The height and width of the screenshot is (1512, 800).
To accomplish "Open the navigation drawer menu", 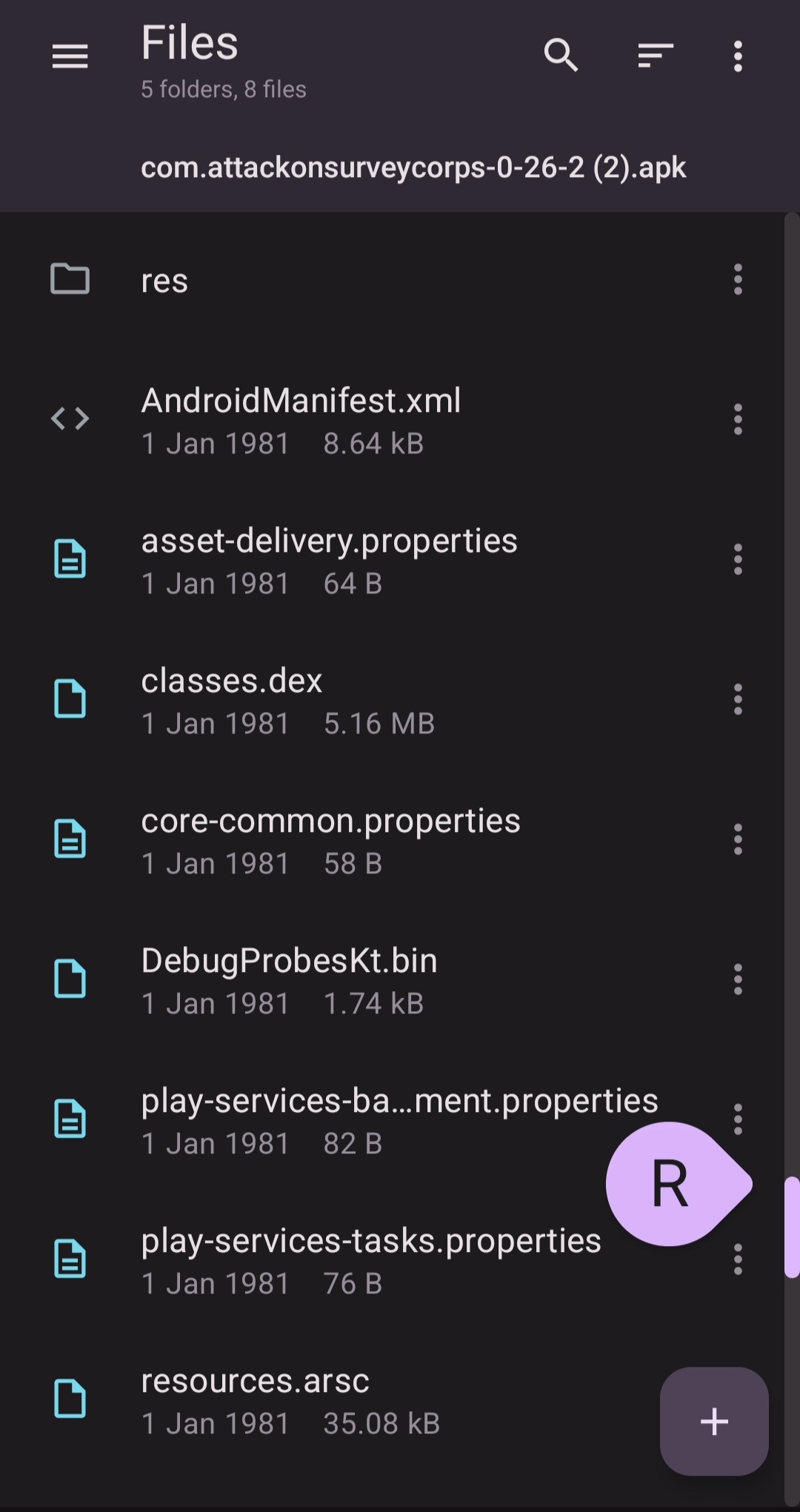I will pos(70,56).
